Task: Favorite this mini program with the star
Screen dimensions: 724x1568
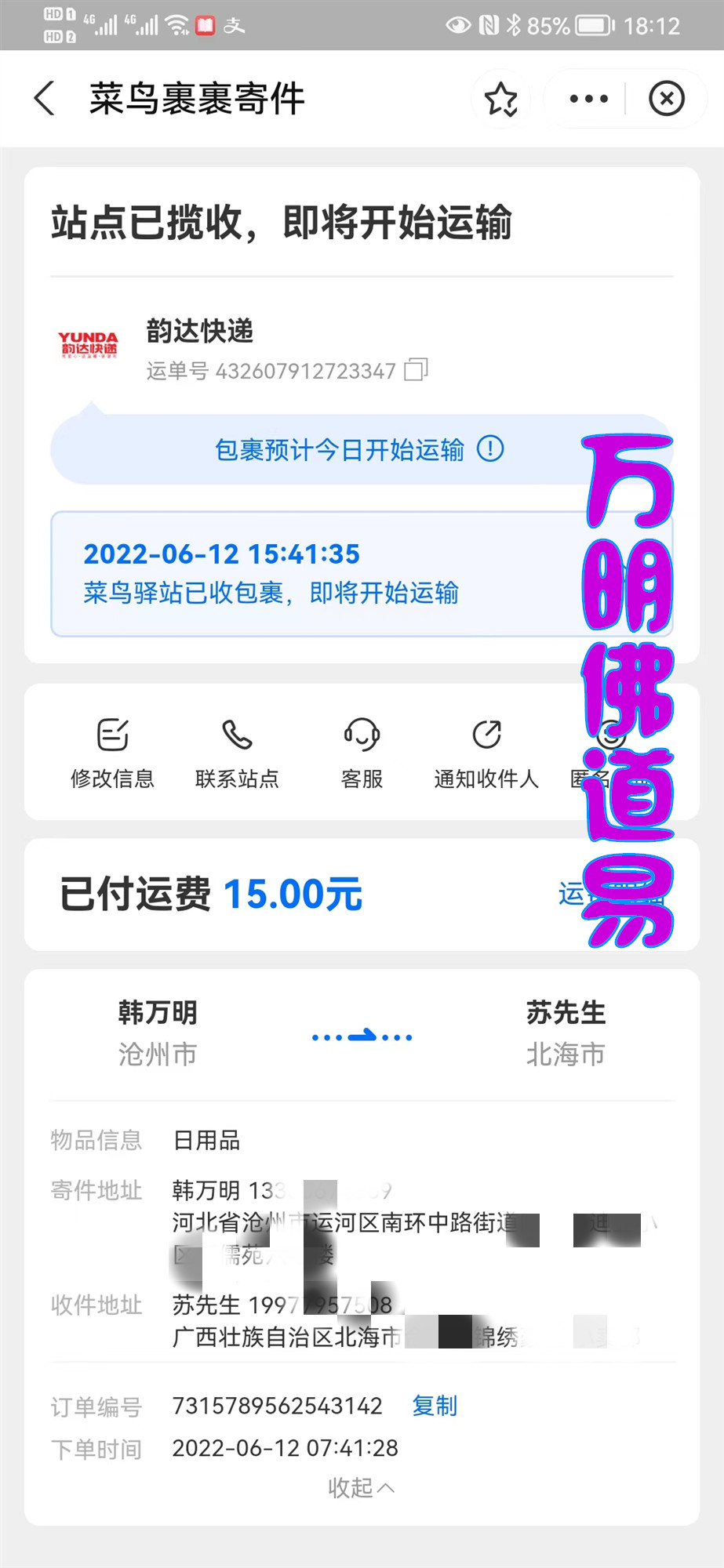Action: coord(501,99)
